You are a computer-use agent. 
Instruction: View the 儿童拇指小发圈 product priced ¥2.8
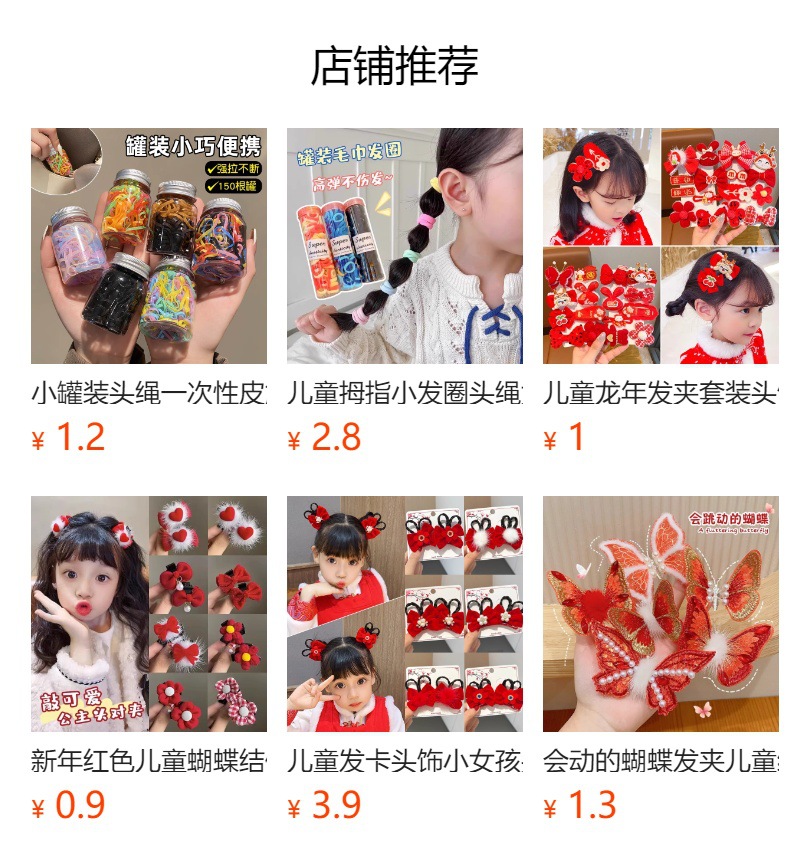(404, 246)
